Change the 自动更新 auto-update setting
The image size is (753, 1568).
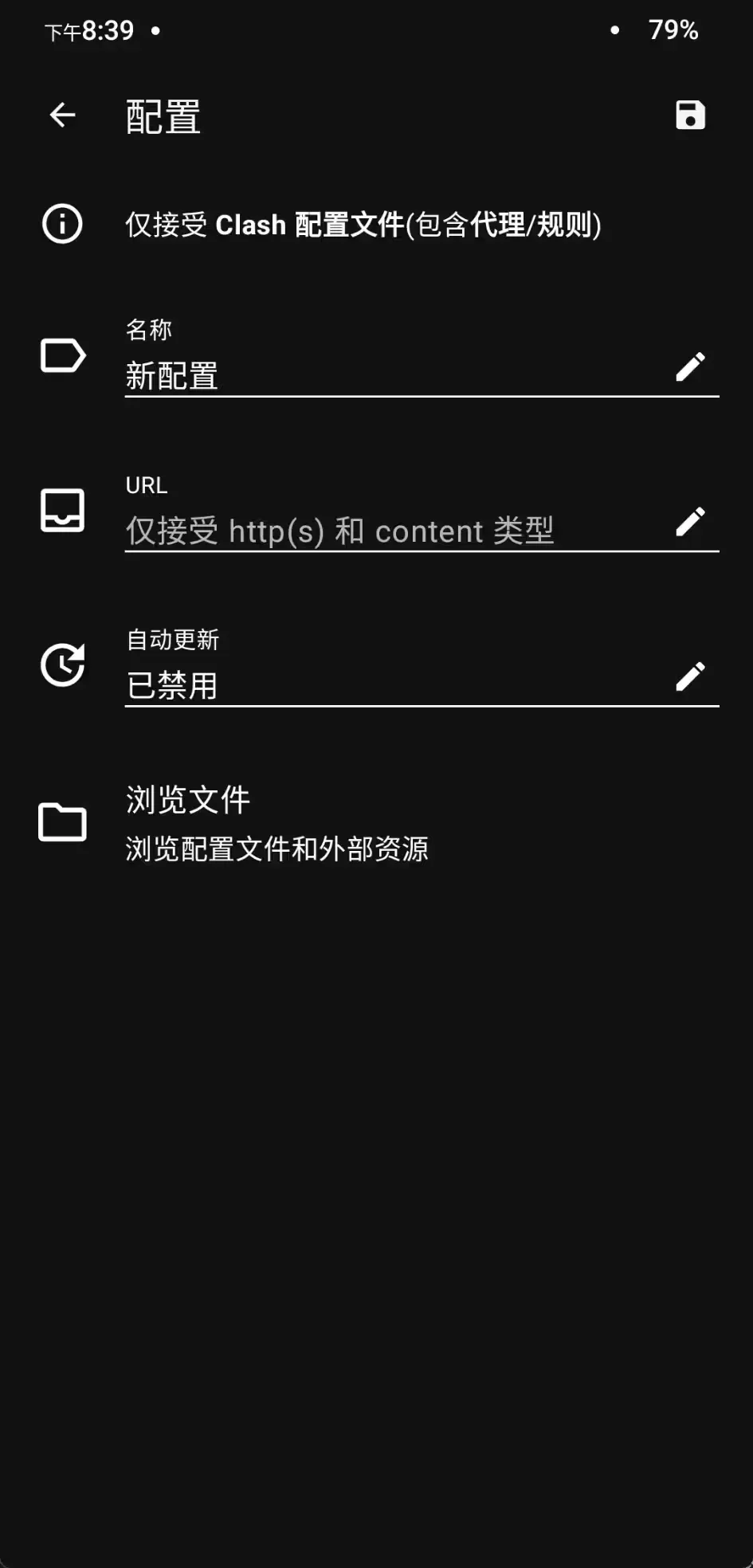point(398,684)
